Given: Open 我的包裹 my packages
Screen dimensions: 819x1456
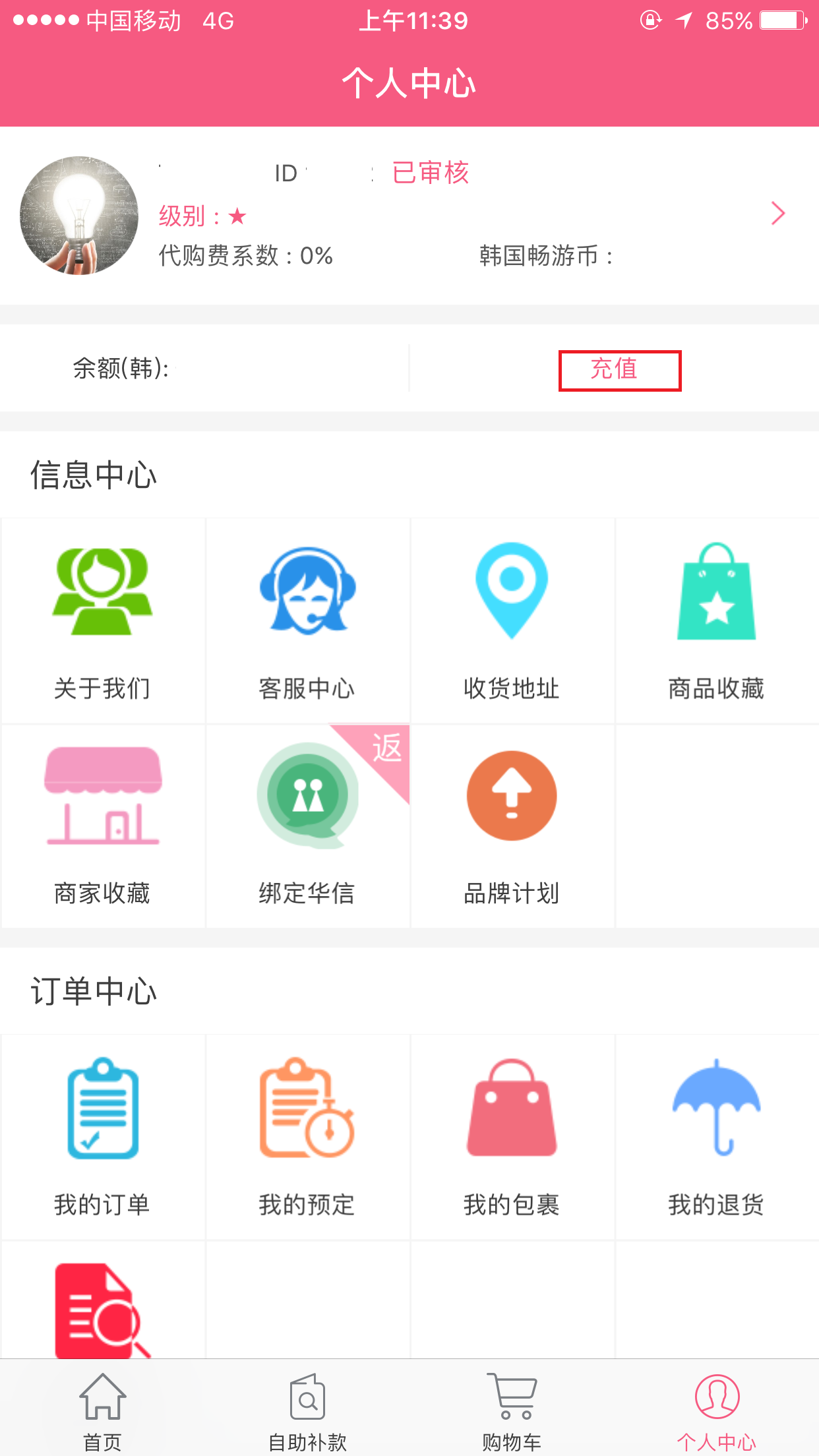Looking at the screenshot, I should pos(512,1137).
